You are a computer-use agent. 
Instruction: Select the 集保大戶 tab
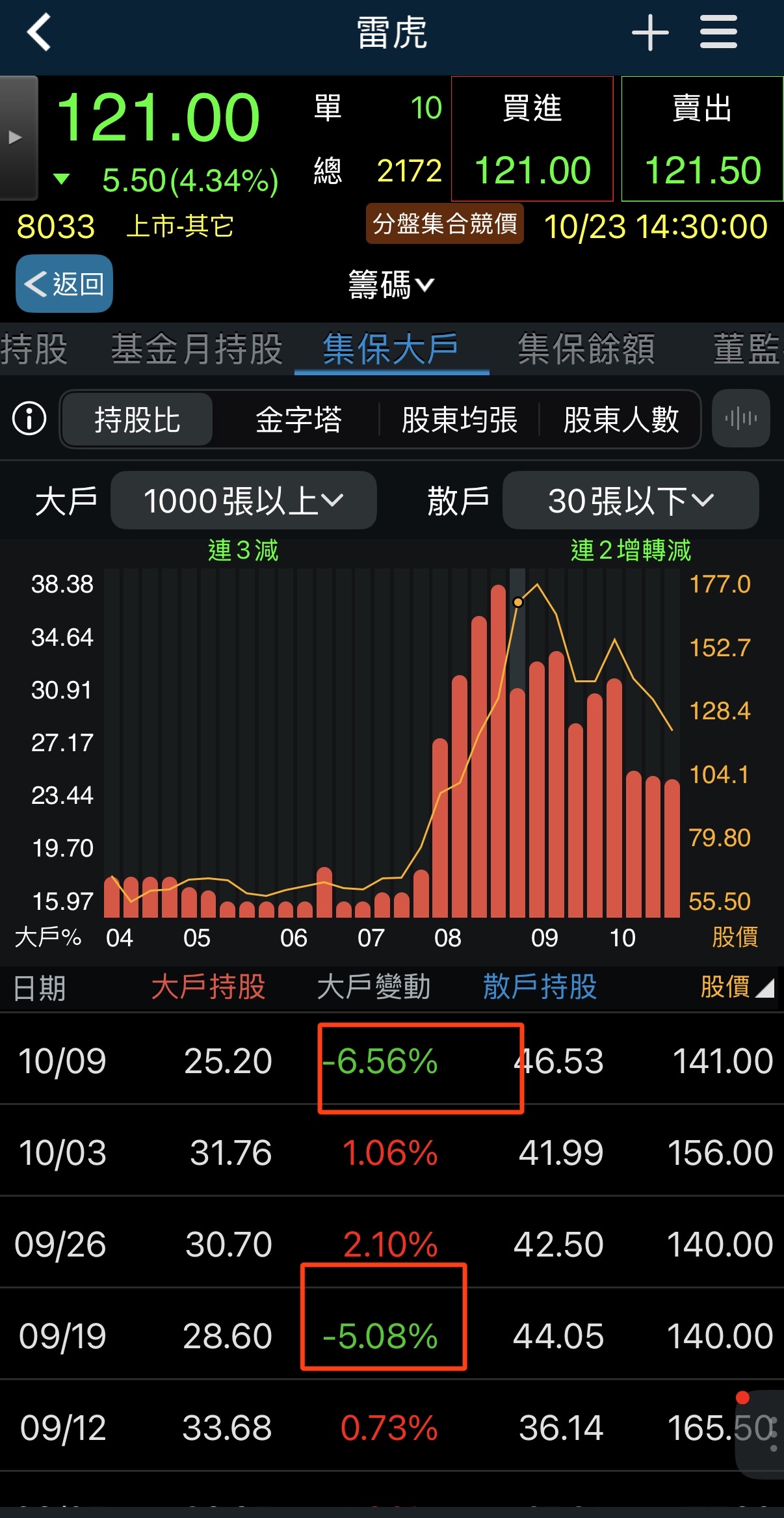(x=391, y=349)
